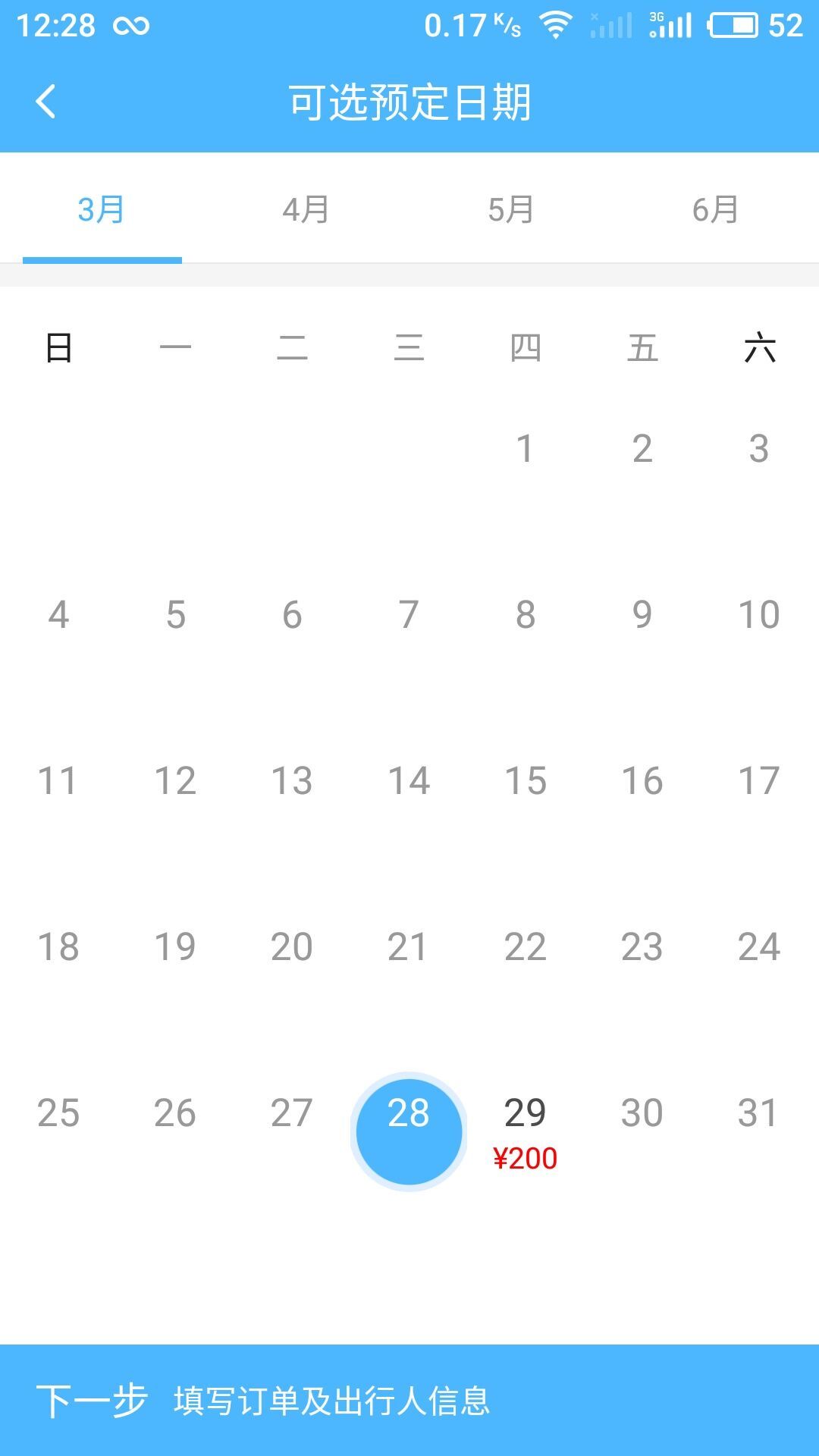
Task: Select date 29 priced ¥200
Action: pyautogui.click(x=526, y=1132)
